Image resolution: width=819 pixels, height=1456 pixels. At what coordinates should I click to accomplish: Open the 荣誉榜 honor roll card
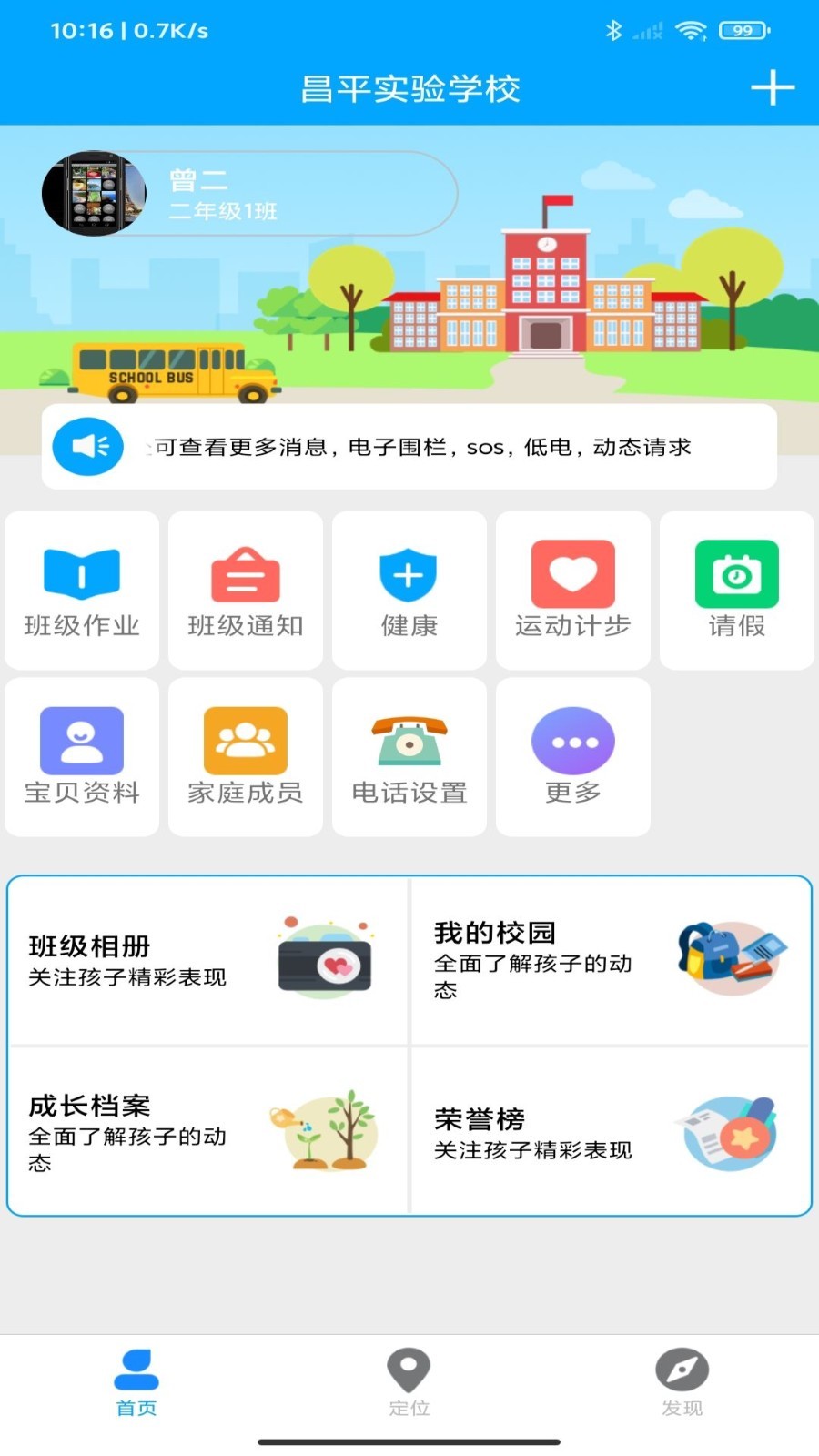(611, 1130)
